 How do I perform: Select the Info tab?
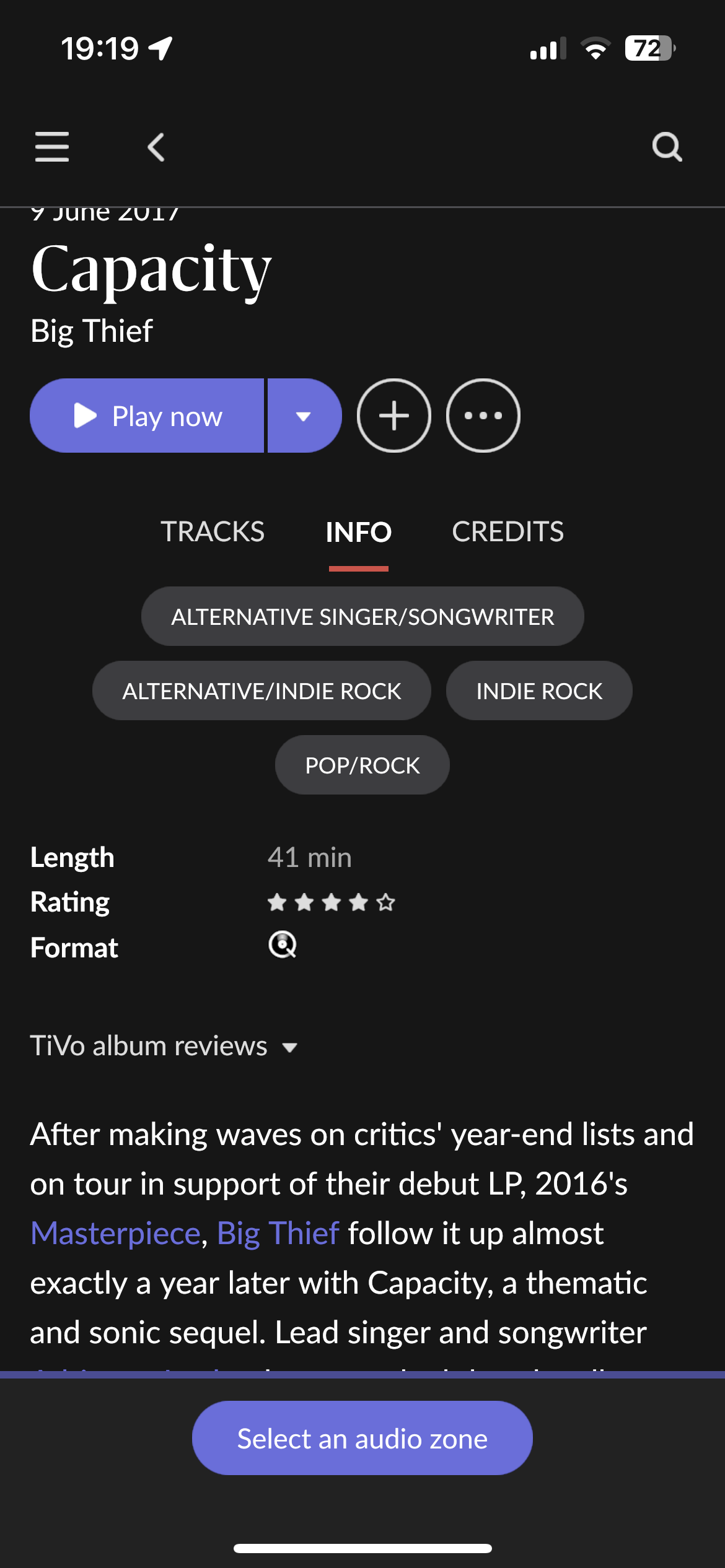(359, 532)
